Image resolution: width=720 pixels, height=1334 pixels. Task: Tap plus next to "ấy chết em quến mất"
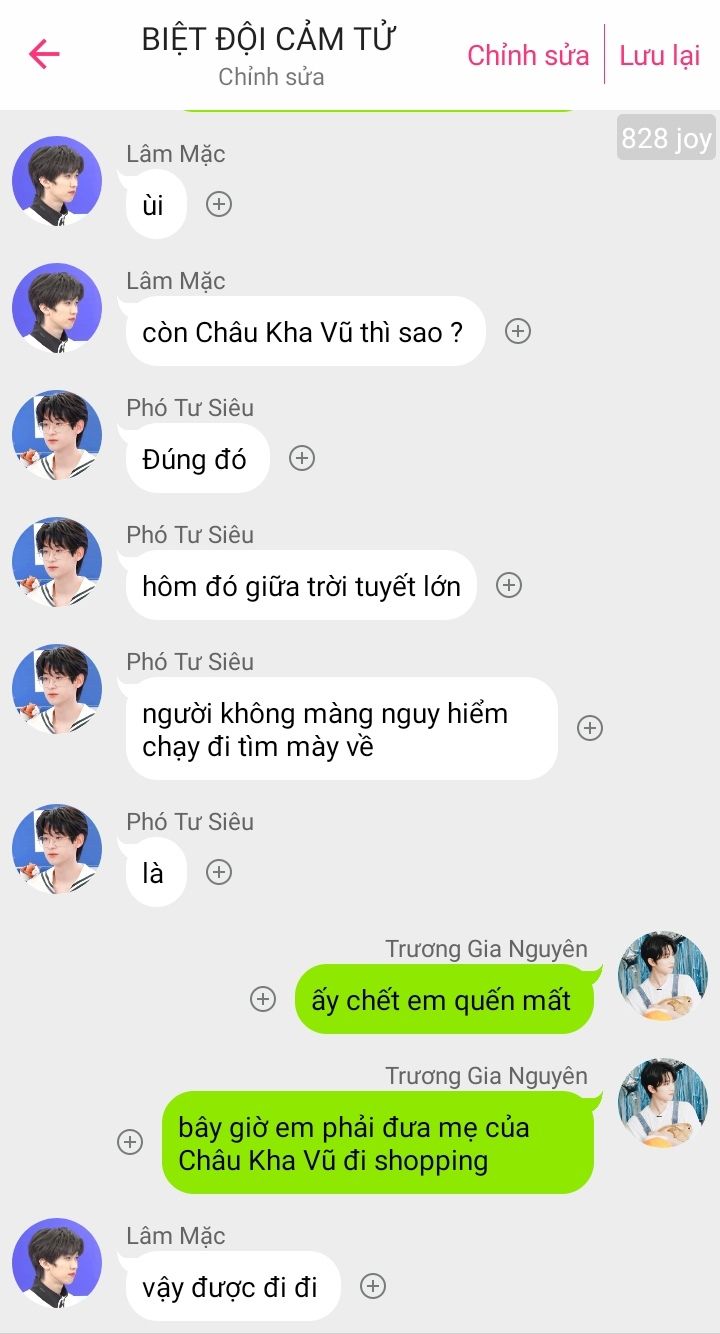tap(263, 999)
